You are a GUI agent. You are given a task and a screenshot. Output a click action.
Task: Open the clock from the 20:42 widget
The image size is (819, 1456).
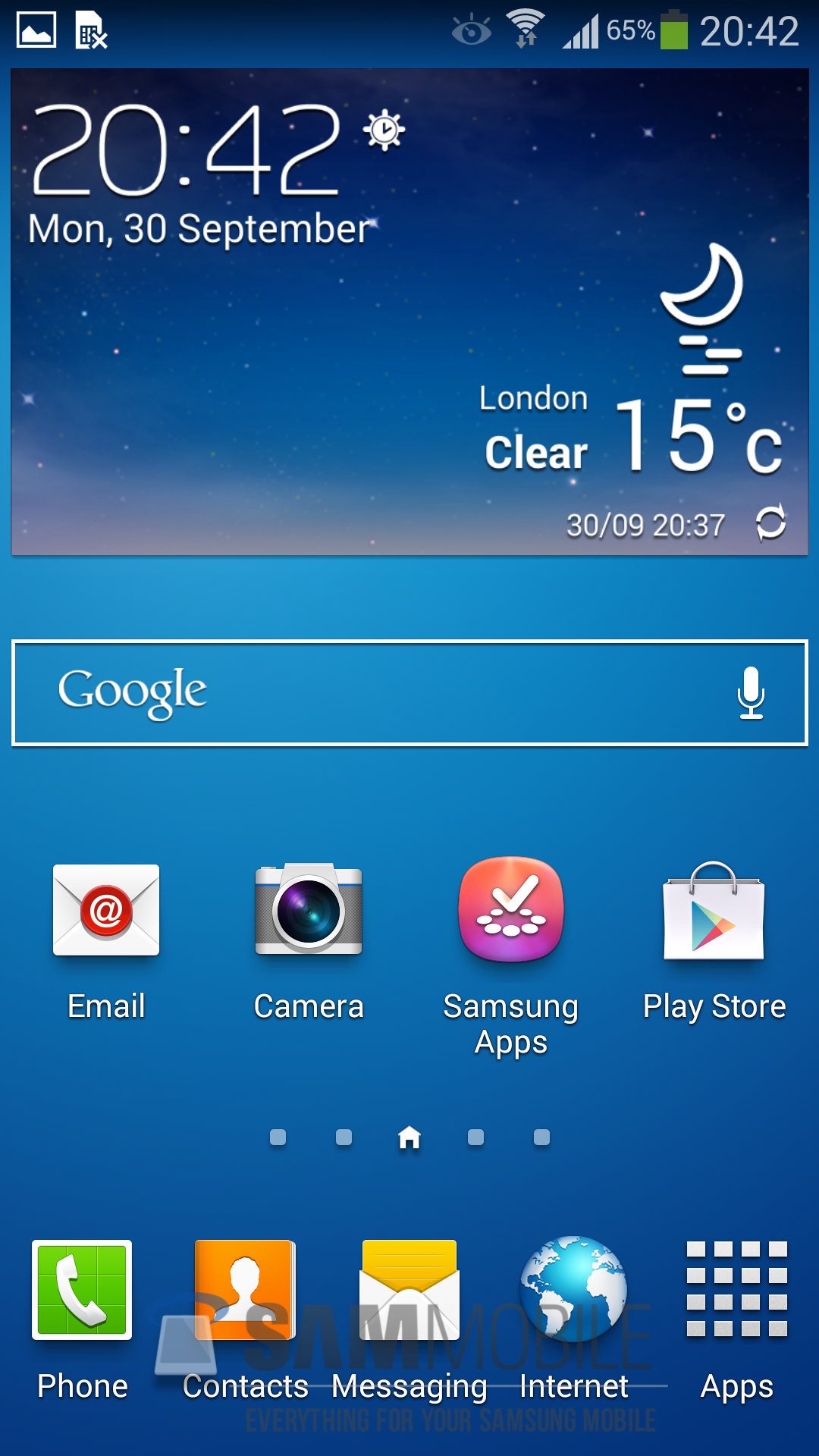pyautogui.click(x=186, y=149)
